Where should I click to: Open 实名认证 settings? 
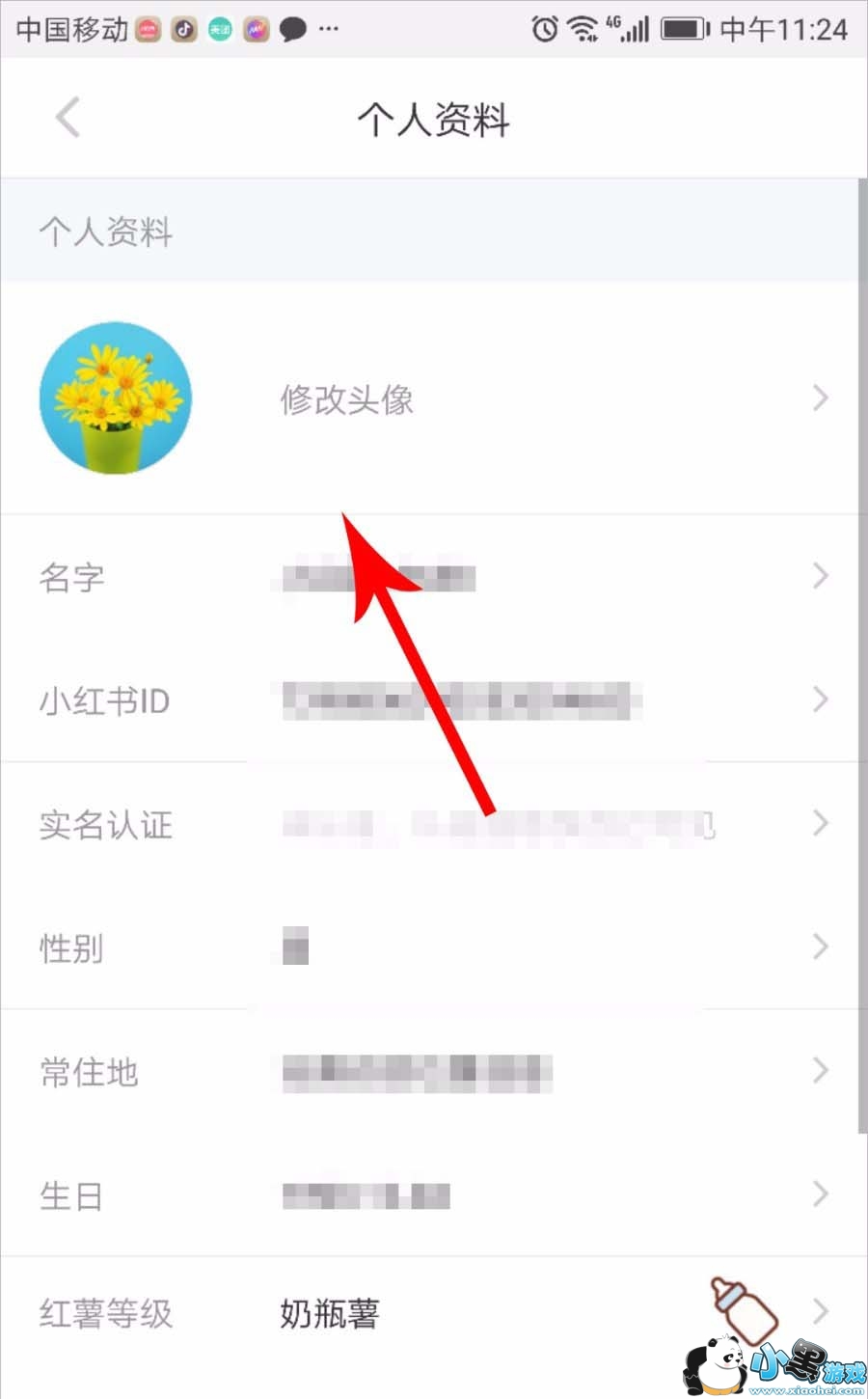tap(434, 824)
